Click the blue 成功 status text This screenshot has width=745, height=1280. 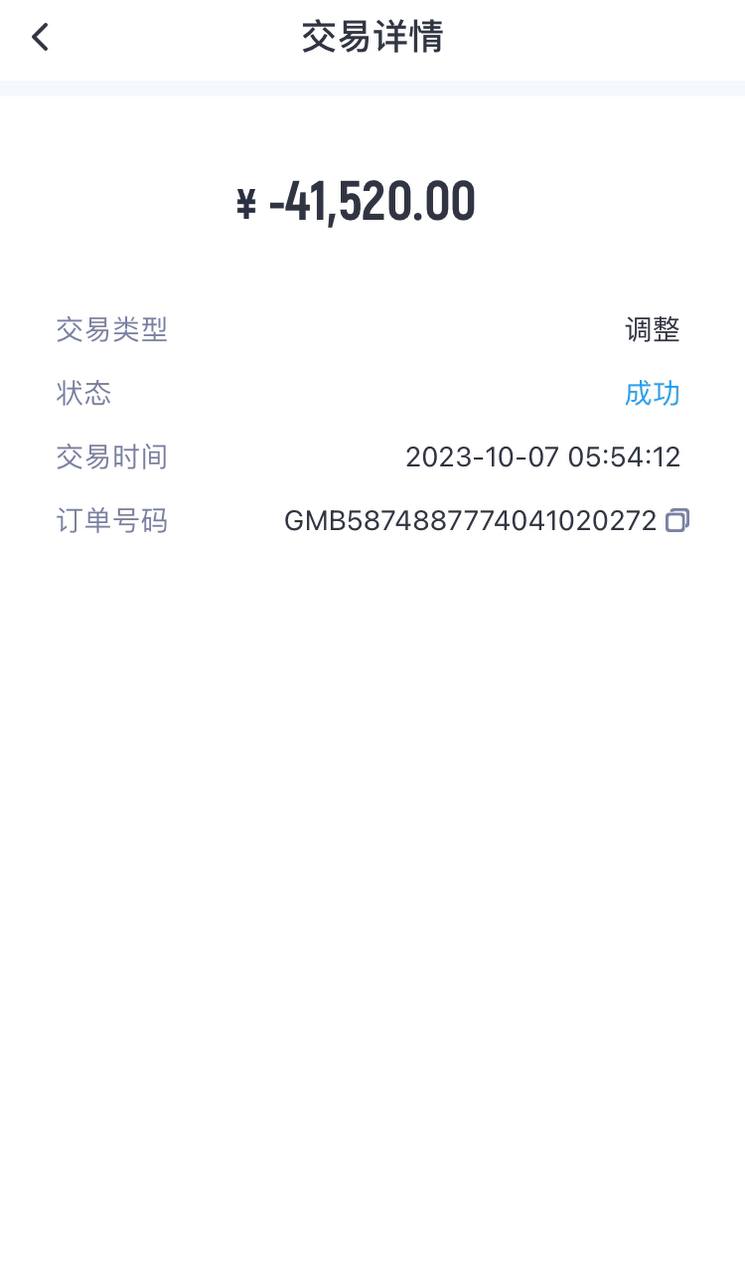click(x=653, y=394)
